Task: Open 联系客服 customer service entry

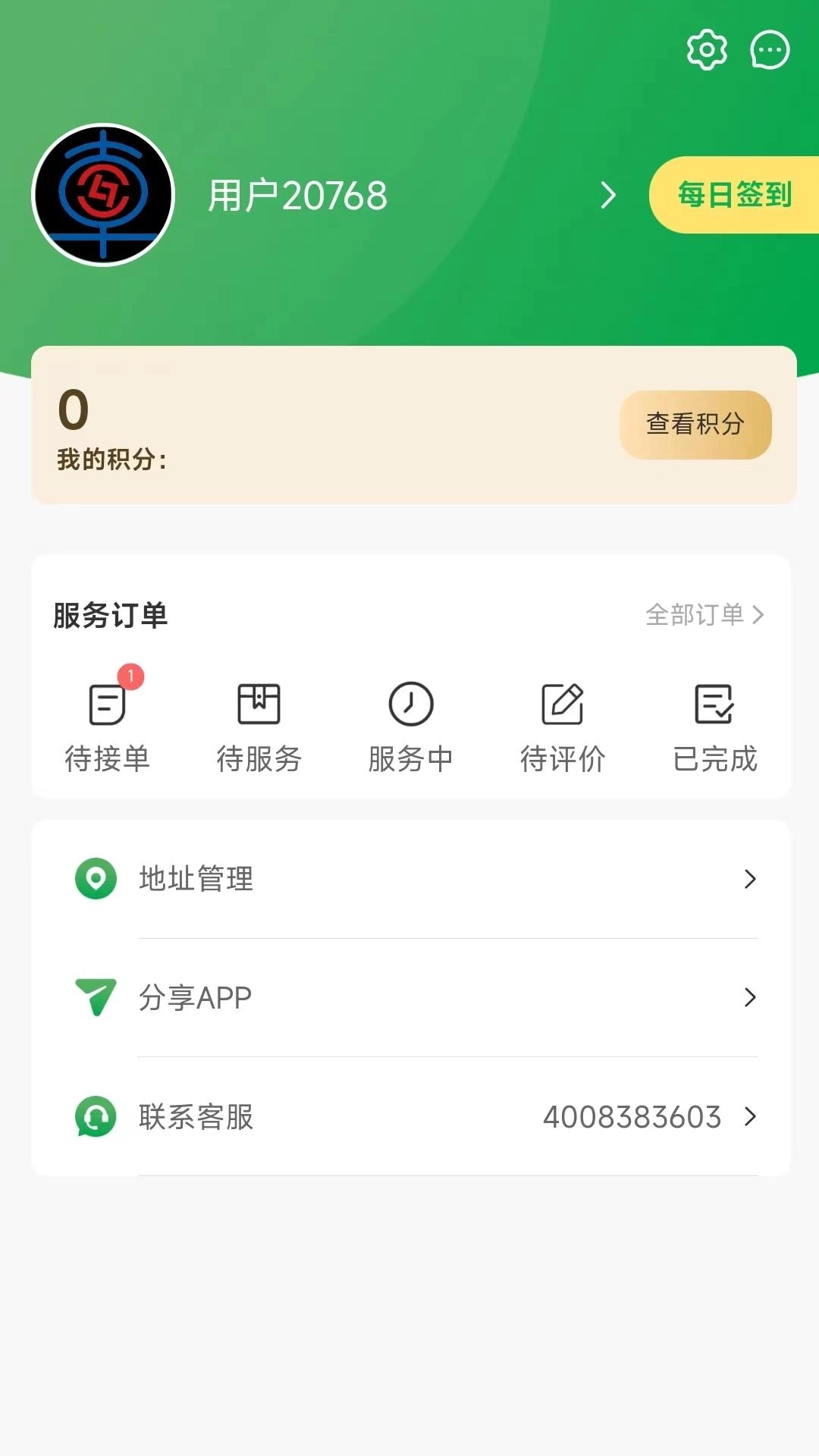Action: point(197,1117)
